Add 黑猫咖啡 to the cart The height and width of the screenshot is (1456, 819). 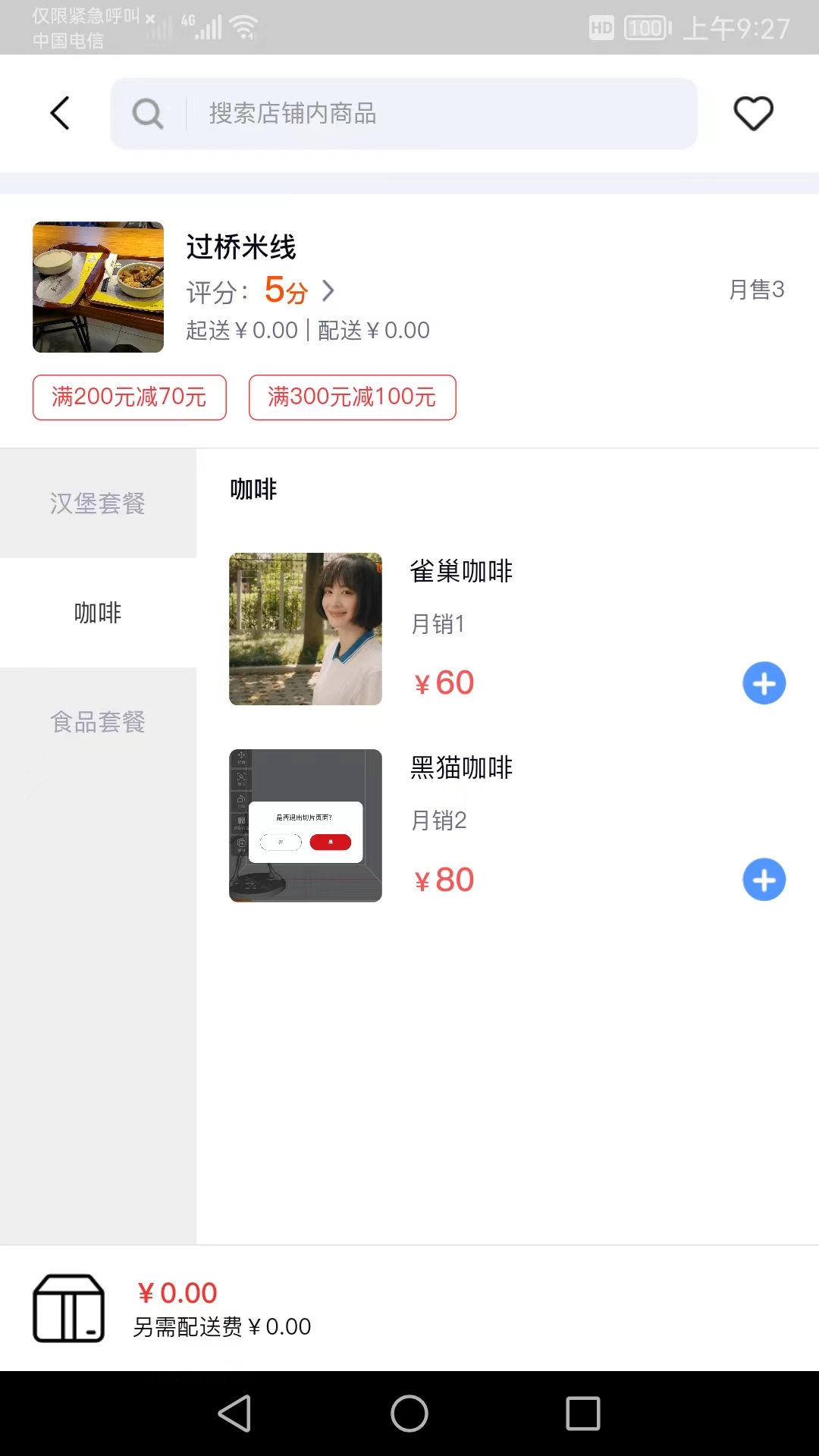point(764,880)
